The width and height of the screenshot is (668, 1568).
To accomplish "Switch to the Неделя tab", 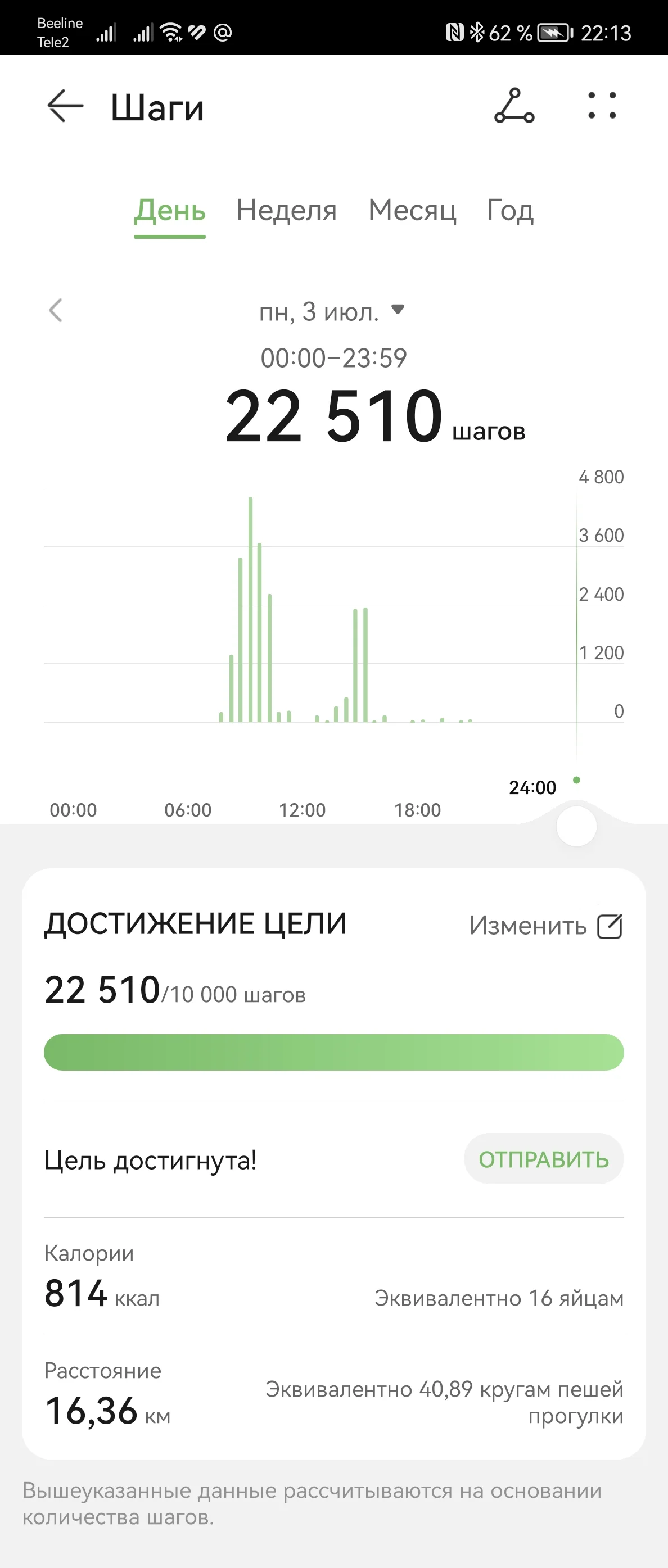I will (x=286, y=211).
